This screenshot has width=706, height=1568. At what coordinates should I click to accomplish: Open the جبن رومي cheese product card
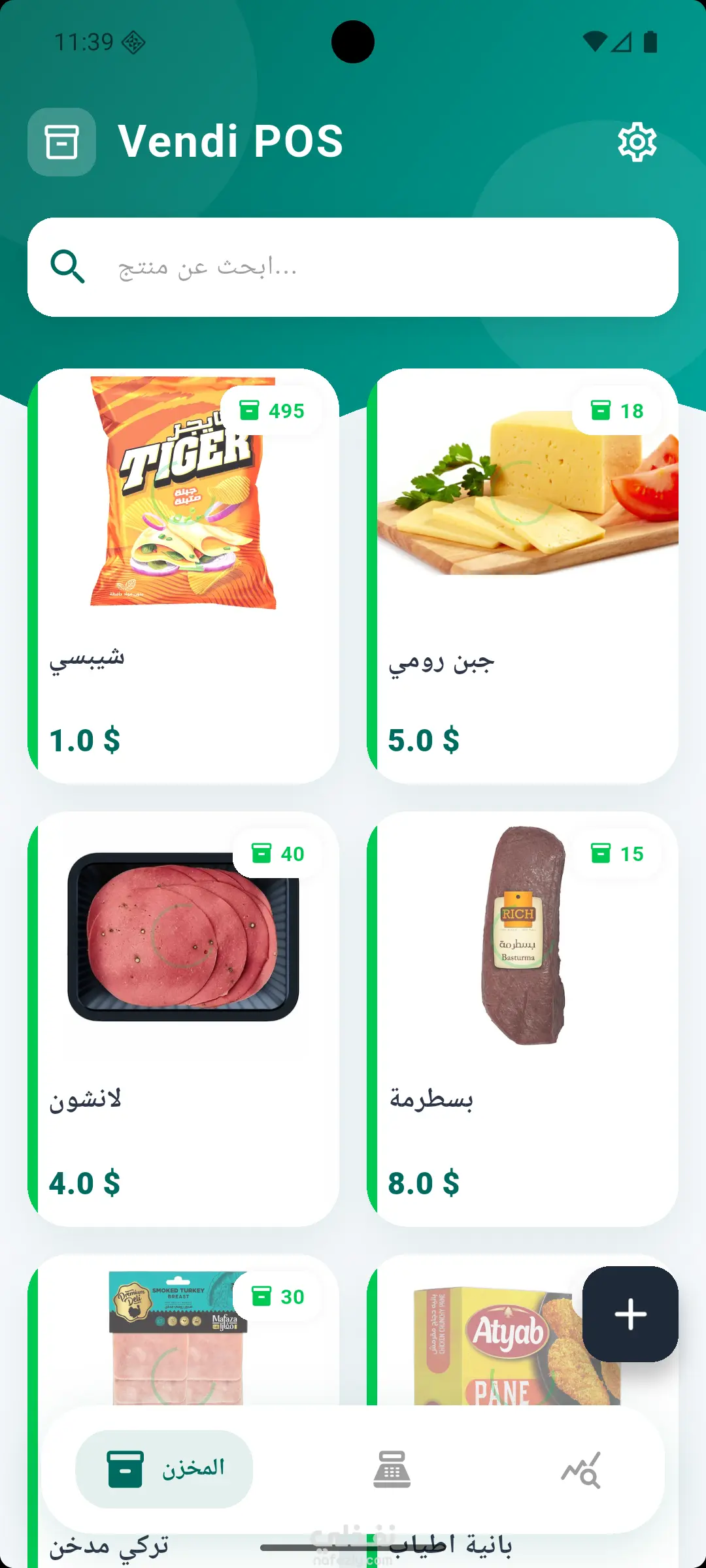tap(522, 575)
